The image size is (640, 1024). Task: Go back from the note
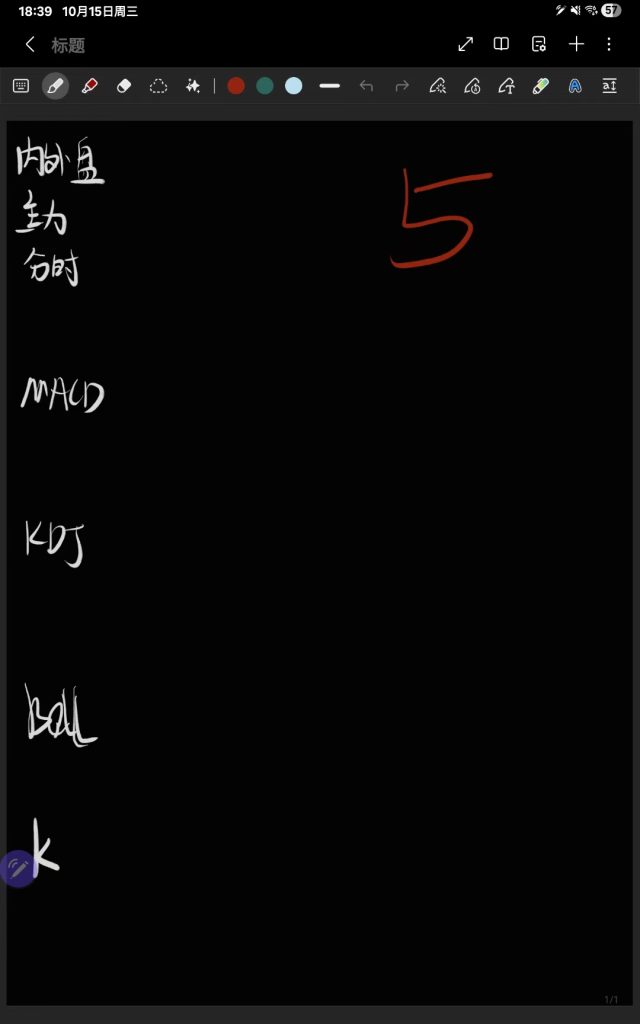click(x=30, y=44)
